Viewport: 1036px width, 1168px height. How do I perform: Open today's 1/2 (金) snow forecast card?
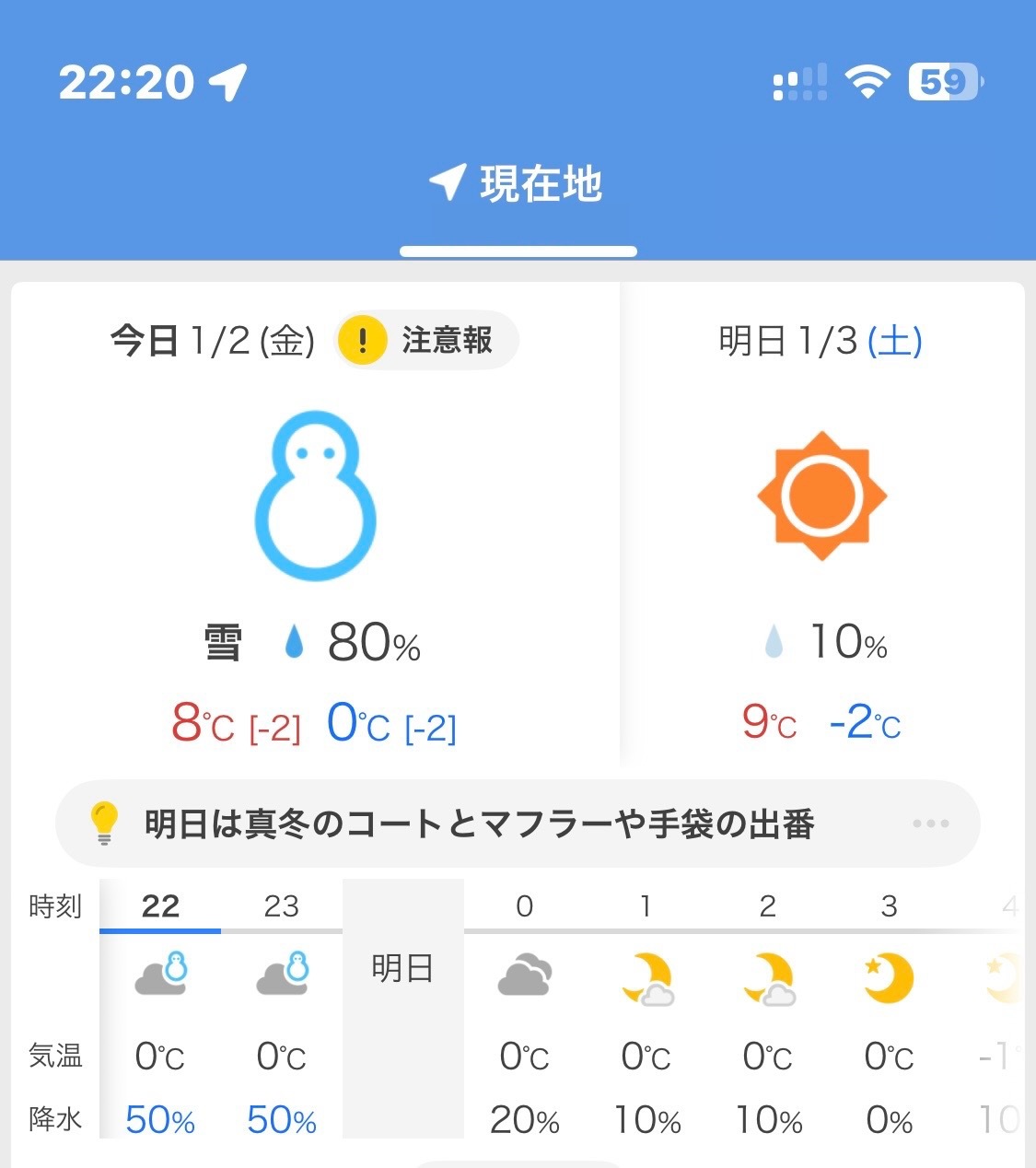click(x=315, y=525)
